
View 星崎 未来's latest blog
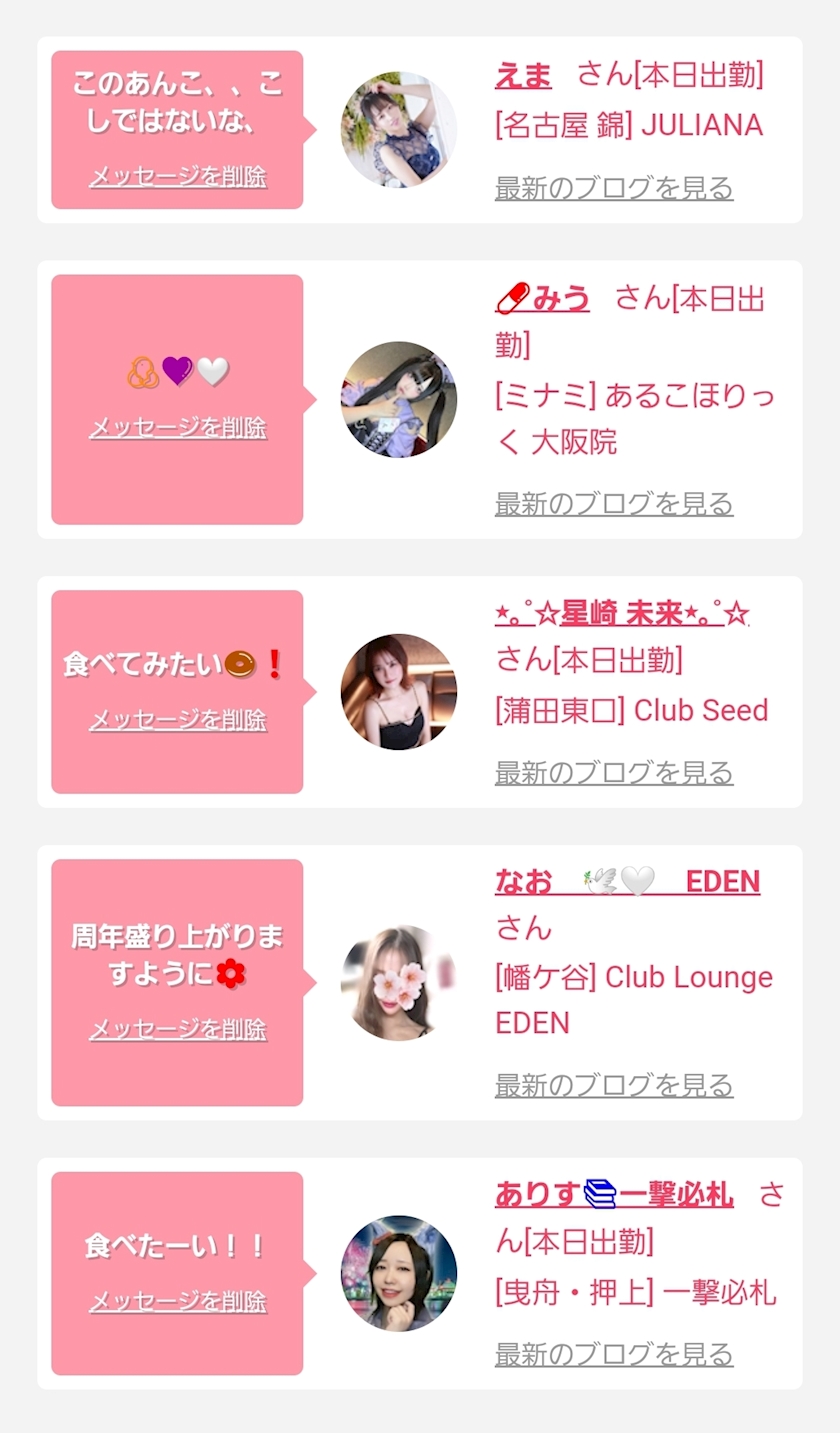click(614, 773)
